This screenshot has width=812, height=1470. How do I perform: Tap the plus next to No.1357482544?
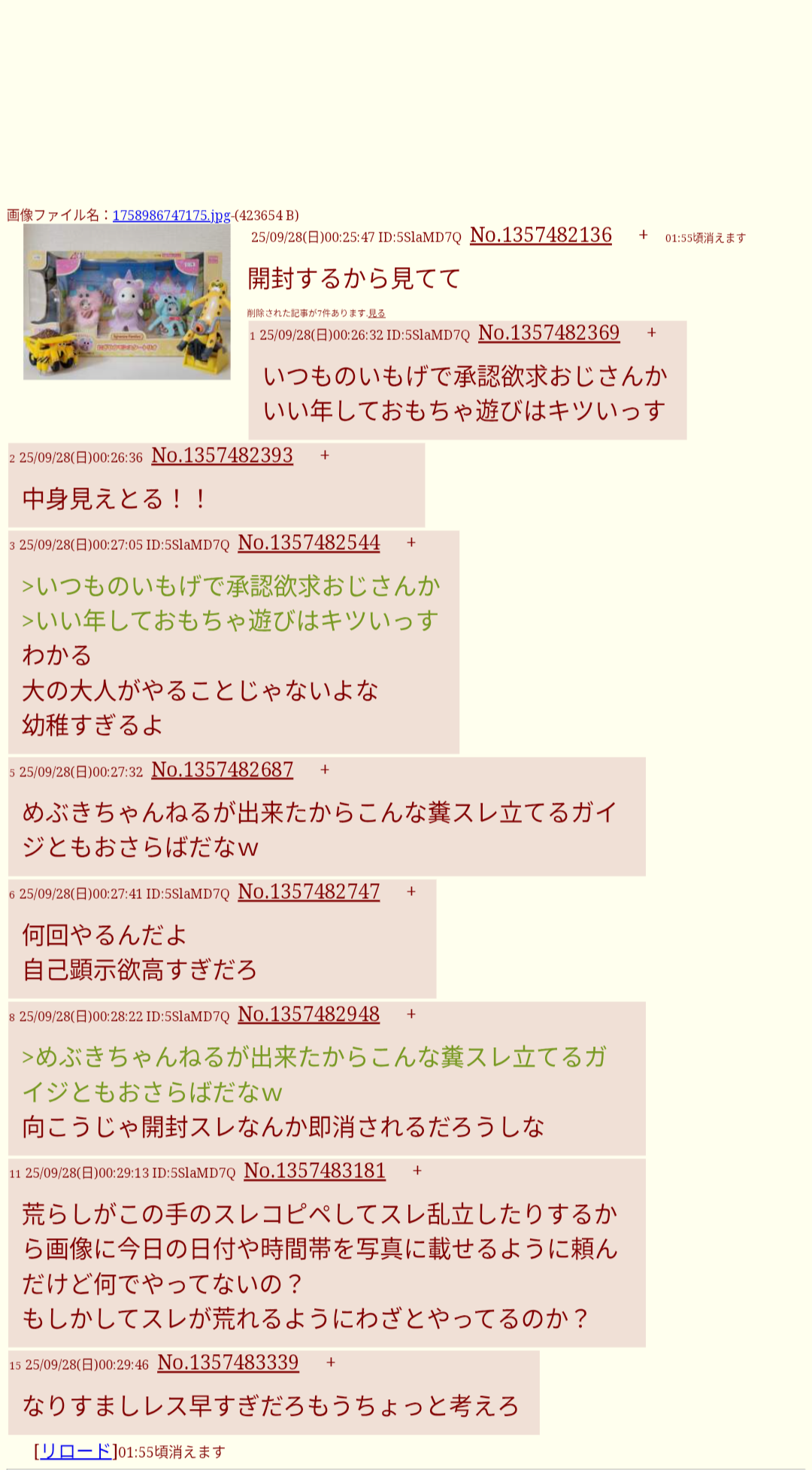[411, 542]
